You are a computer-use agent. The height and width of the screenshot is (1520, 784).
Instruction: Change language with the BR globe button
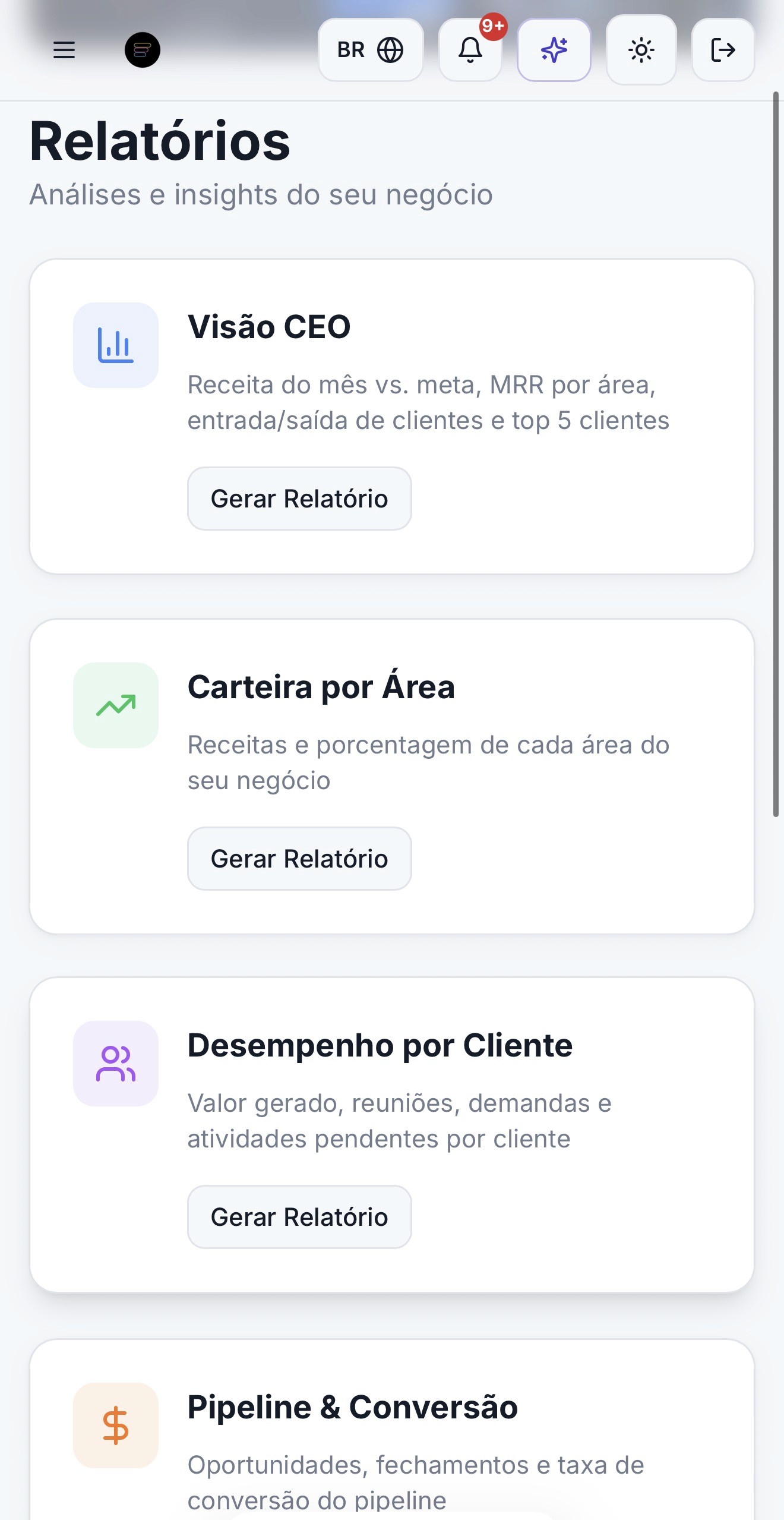coord(371,50)
